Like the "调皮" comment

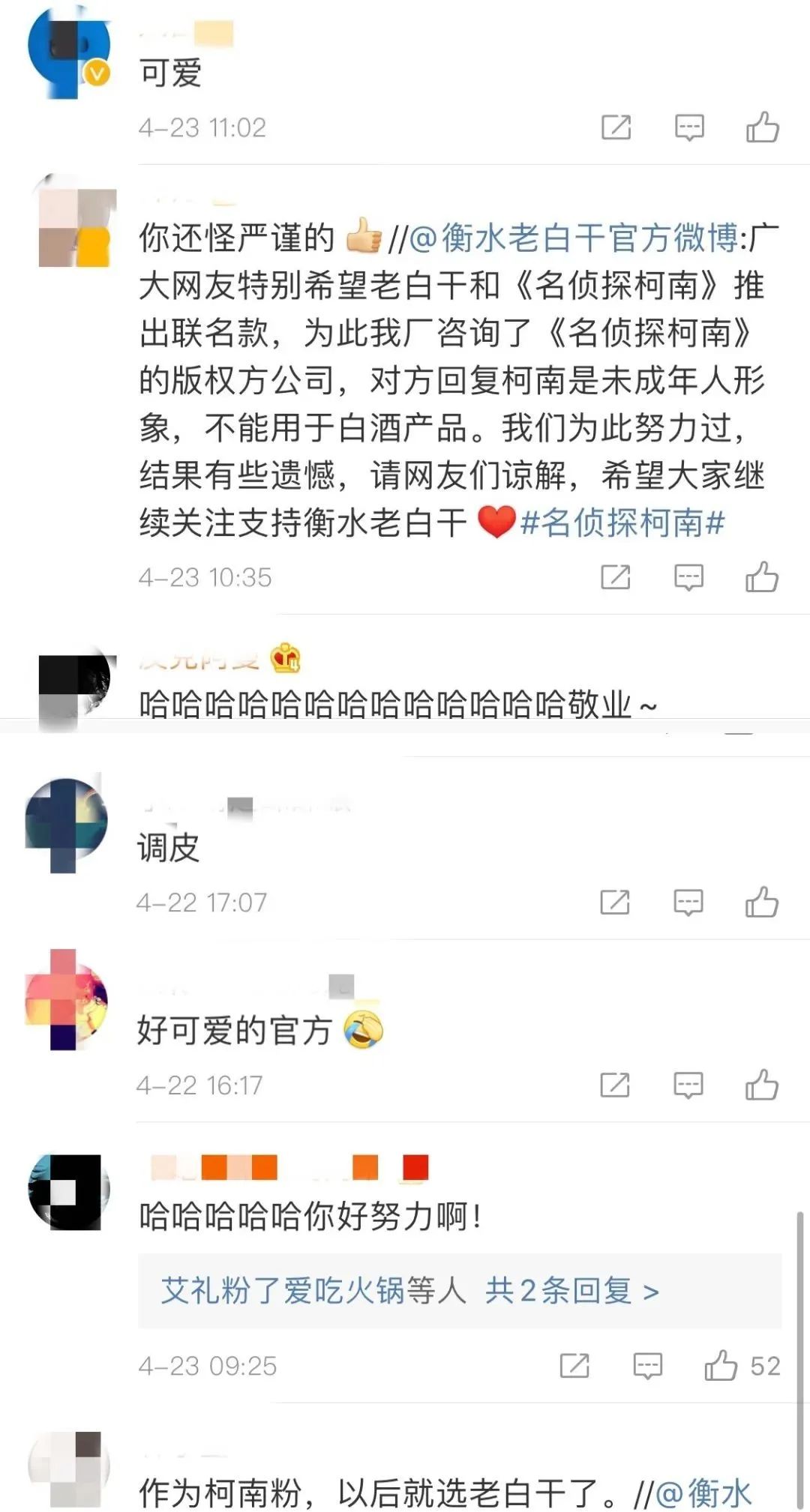point(761,902)
